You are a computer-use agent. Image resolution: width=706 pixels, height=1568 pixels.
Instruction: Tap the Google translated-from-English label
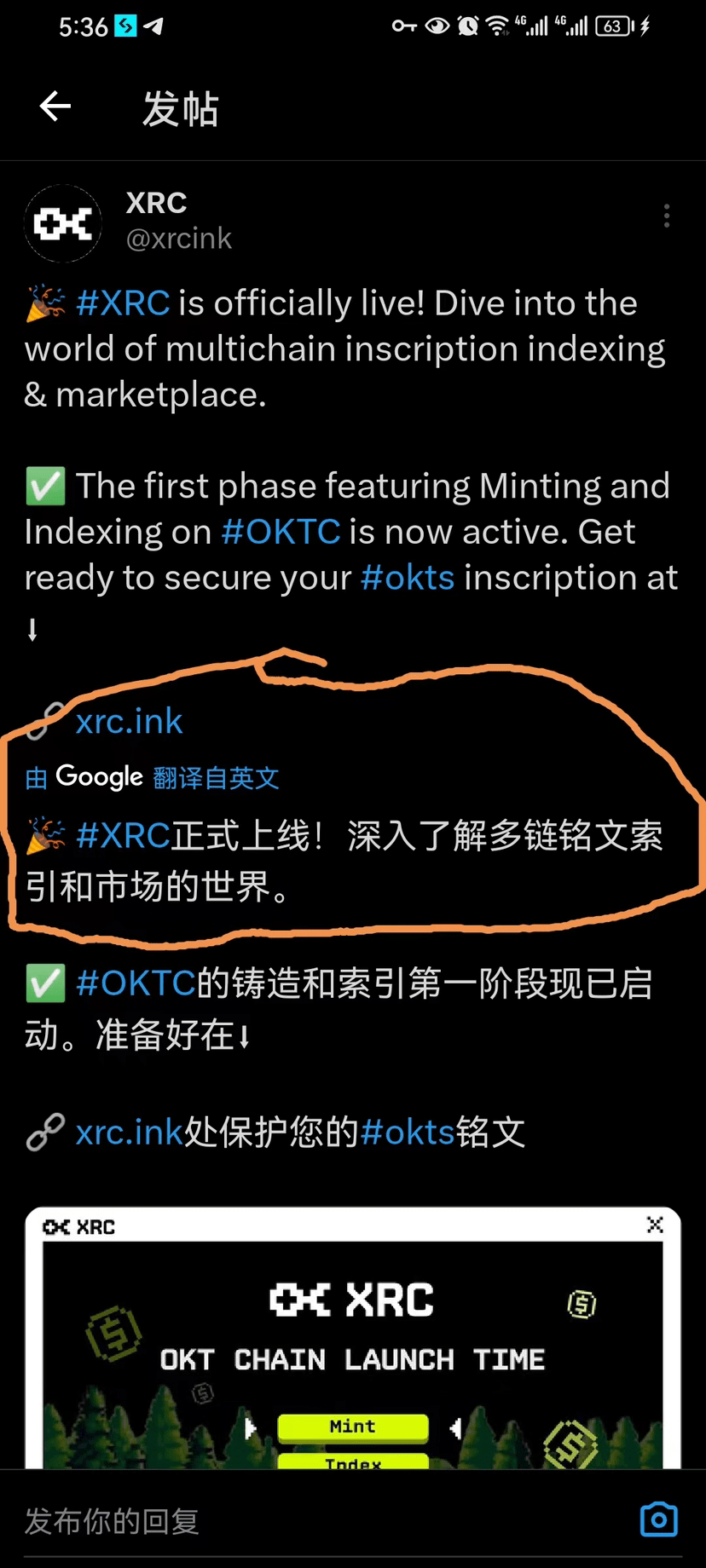click(153, 777)
